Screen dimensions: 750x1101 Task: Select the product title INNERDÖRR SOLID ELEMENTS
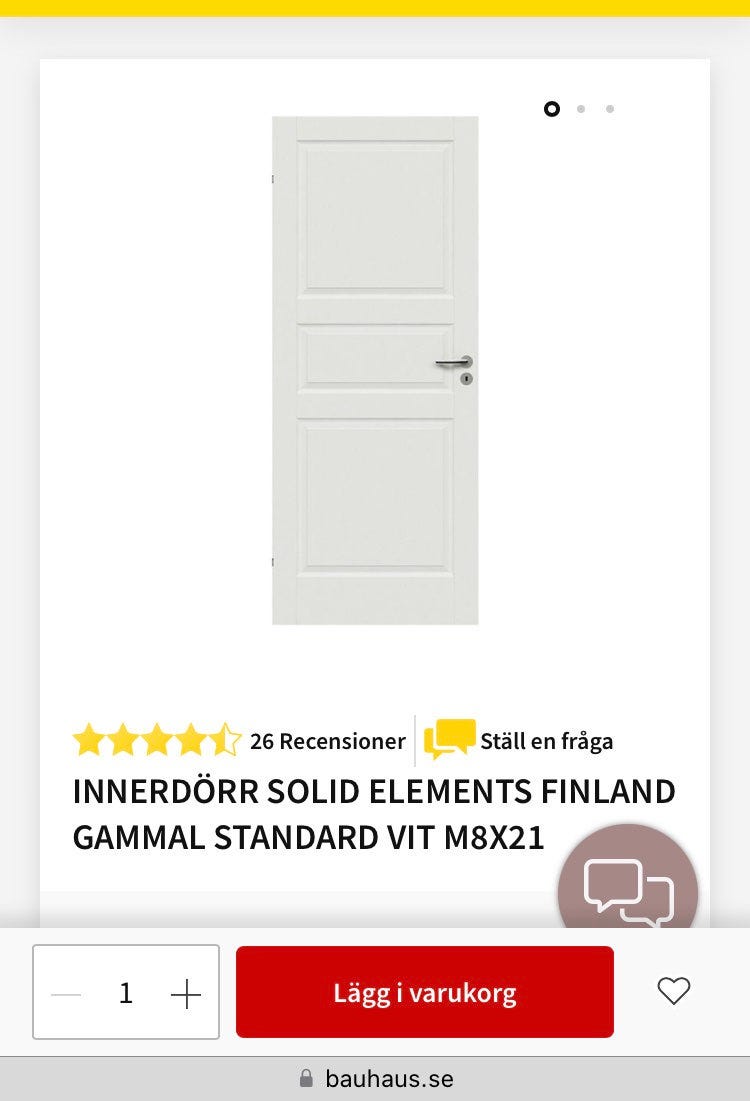(375, 791)
